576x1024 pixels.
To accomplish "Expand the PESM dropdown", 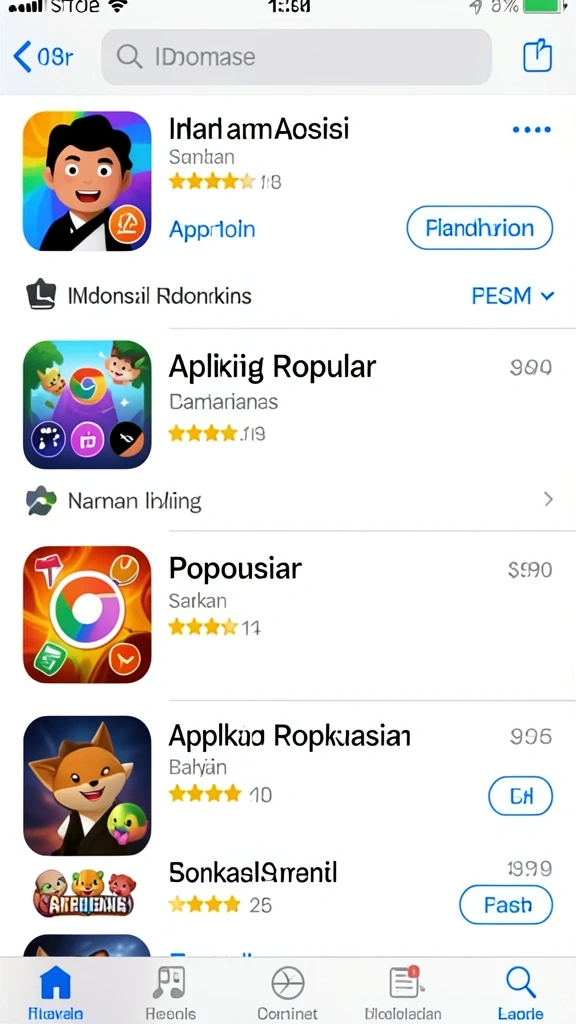I will pos(513,296).
